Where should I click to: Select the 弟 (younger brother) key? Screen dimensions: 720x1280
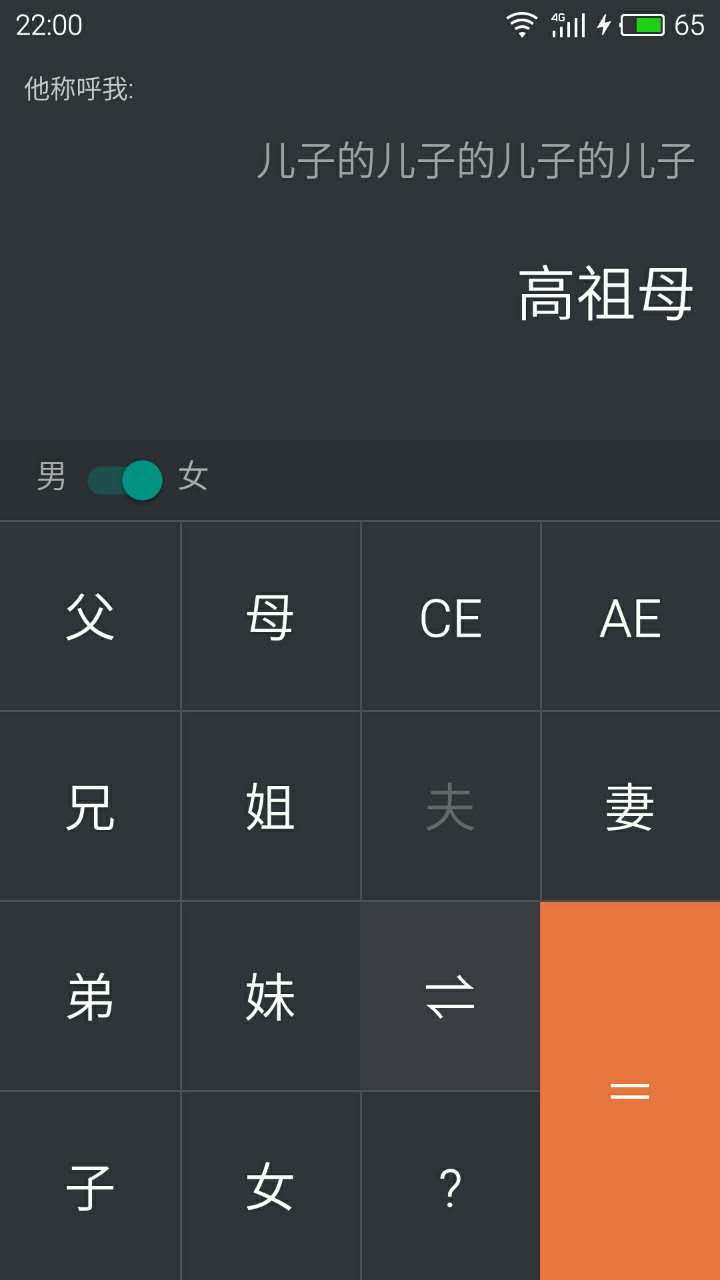pyautogui.click(x=90, y=996)
